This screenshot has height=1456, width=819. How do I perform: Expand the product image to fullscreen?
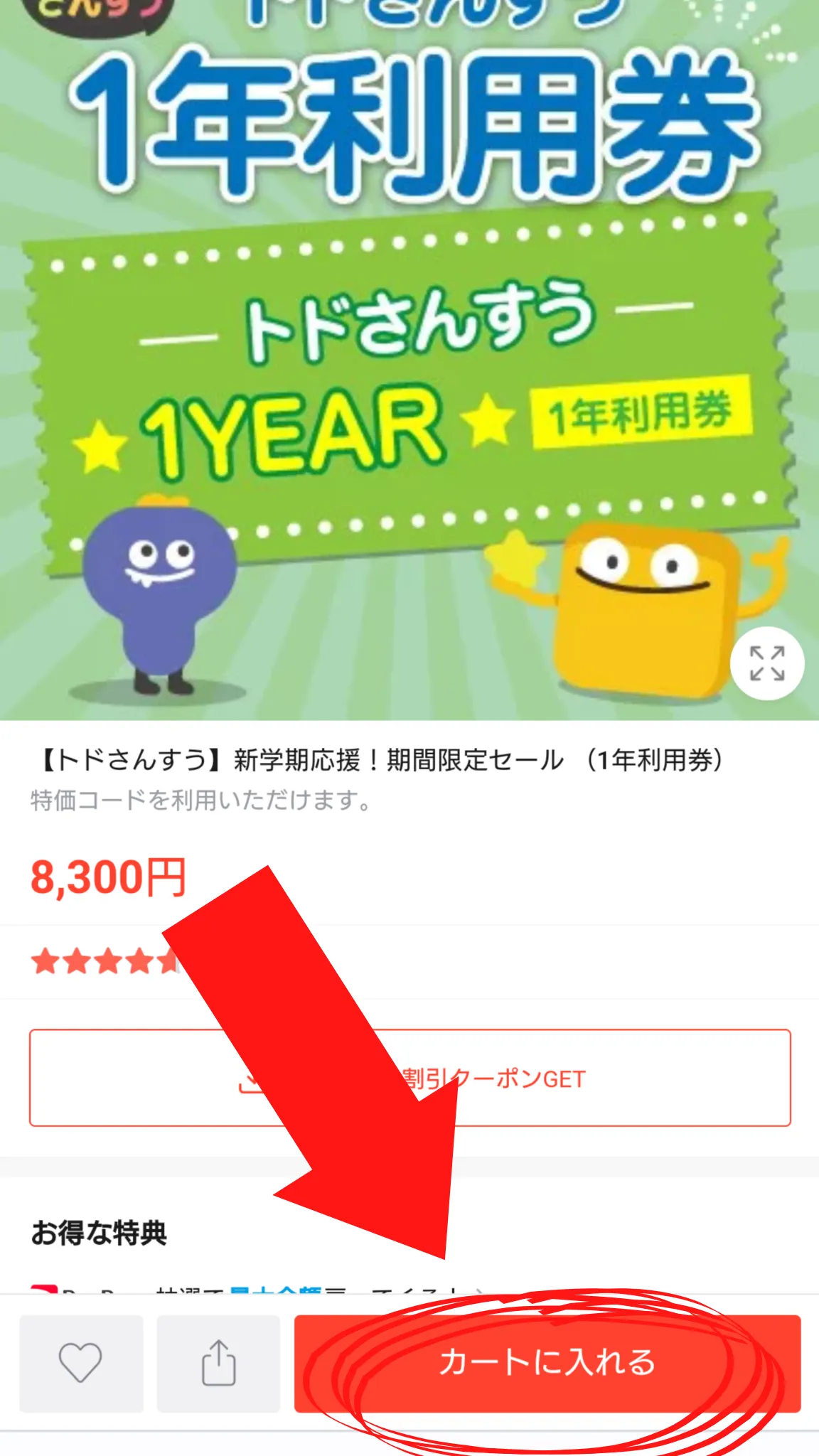[x=766, y=663]
